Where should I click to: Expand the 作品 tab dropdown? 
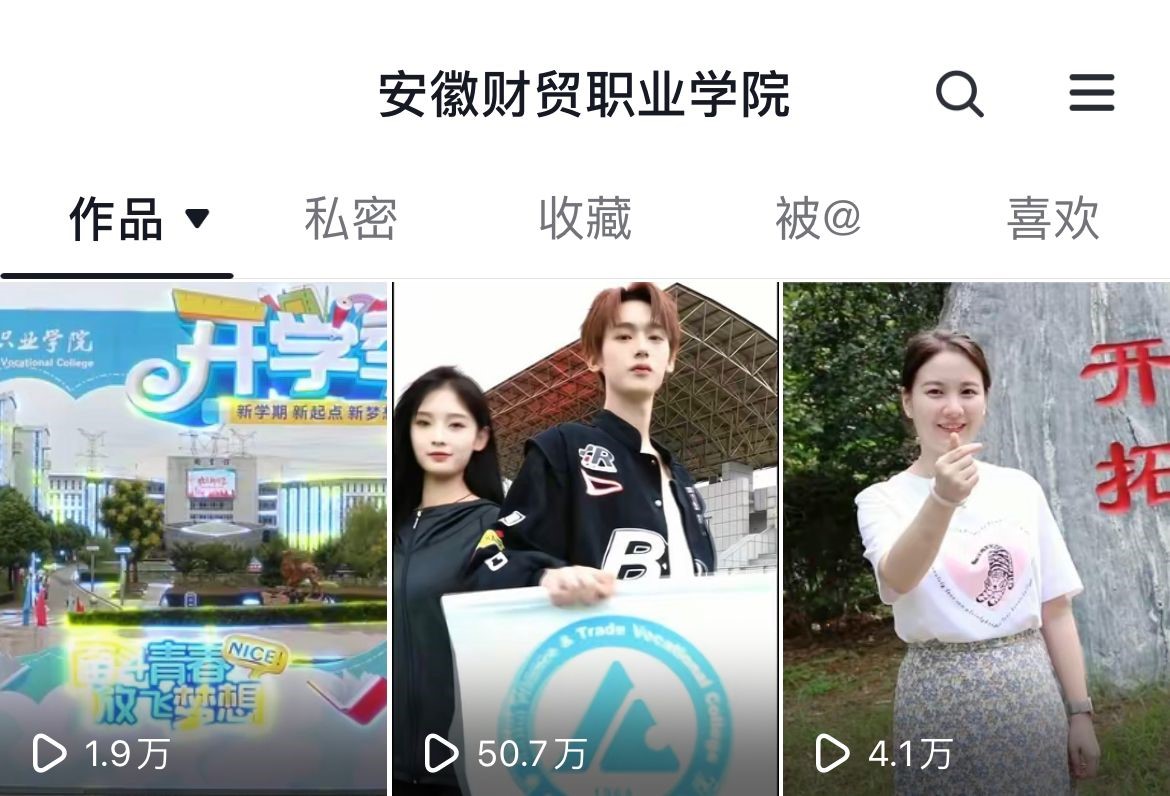[x=196, y=218]
